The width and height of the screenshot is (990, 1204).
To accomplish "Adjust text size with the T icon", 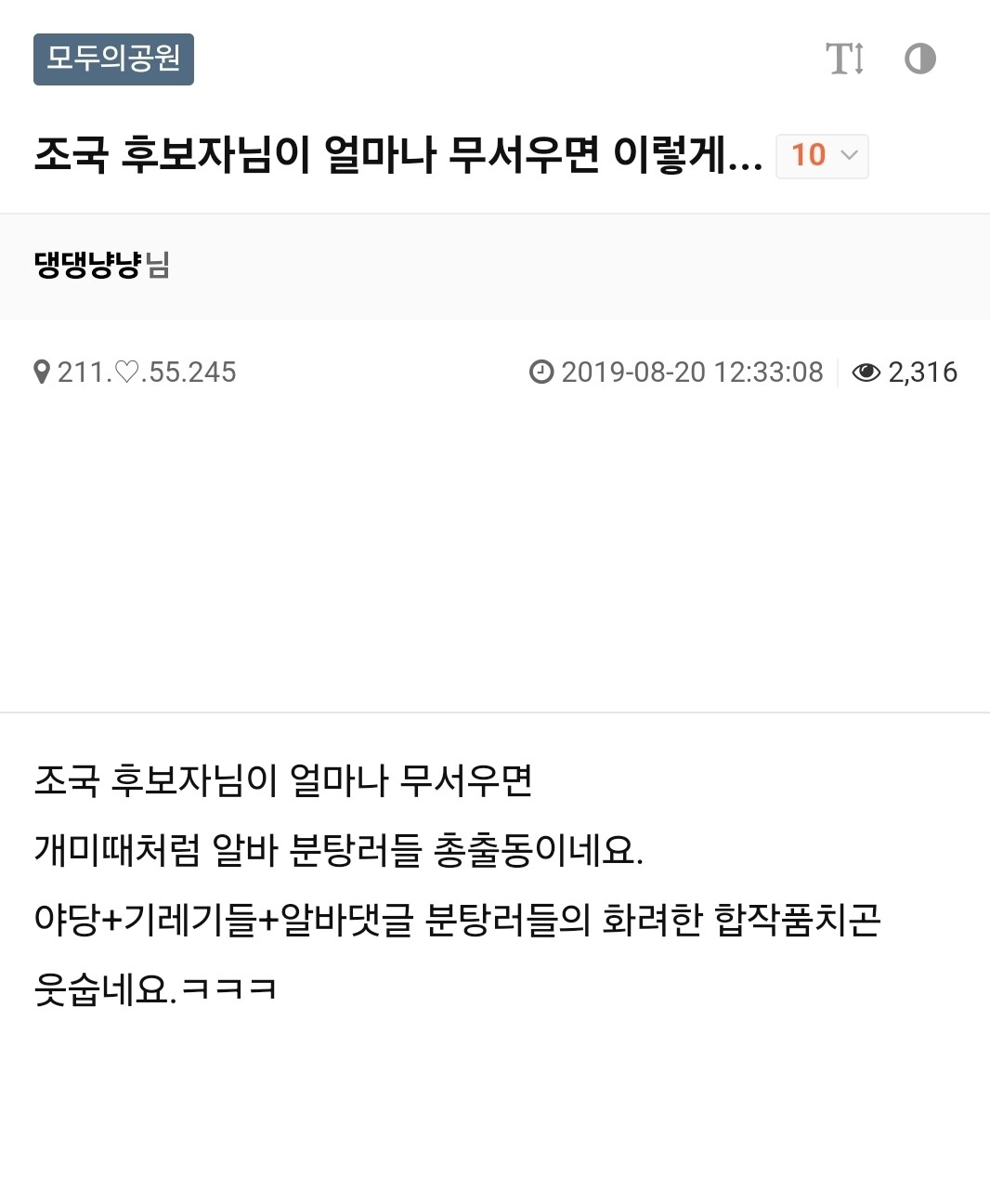I will point(845,59).
